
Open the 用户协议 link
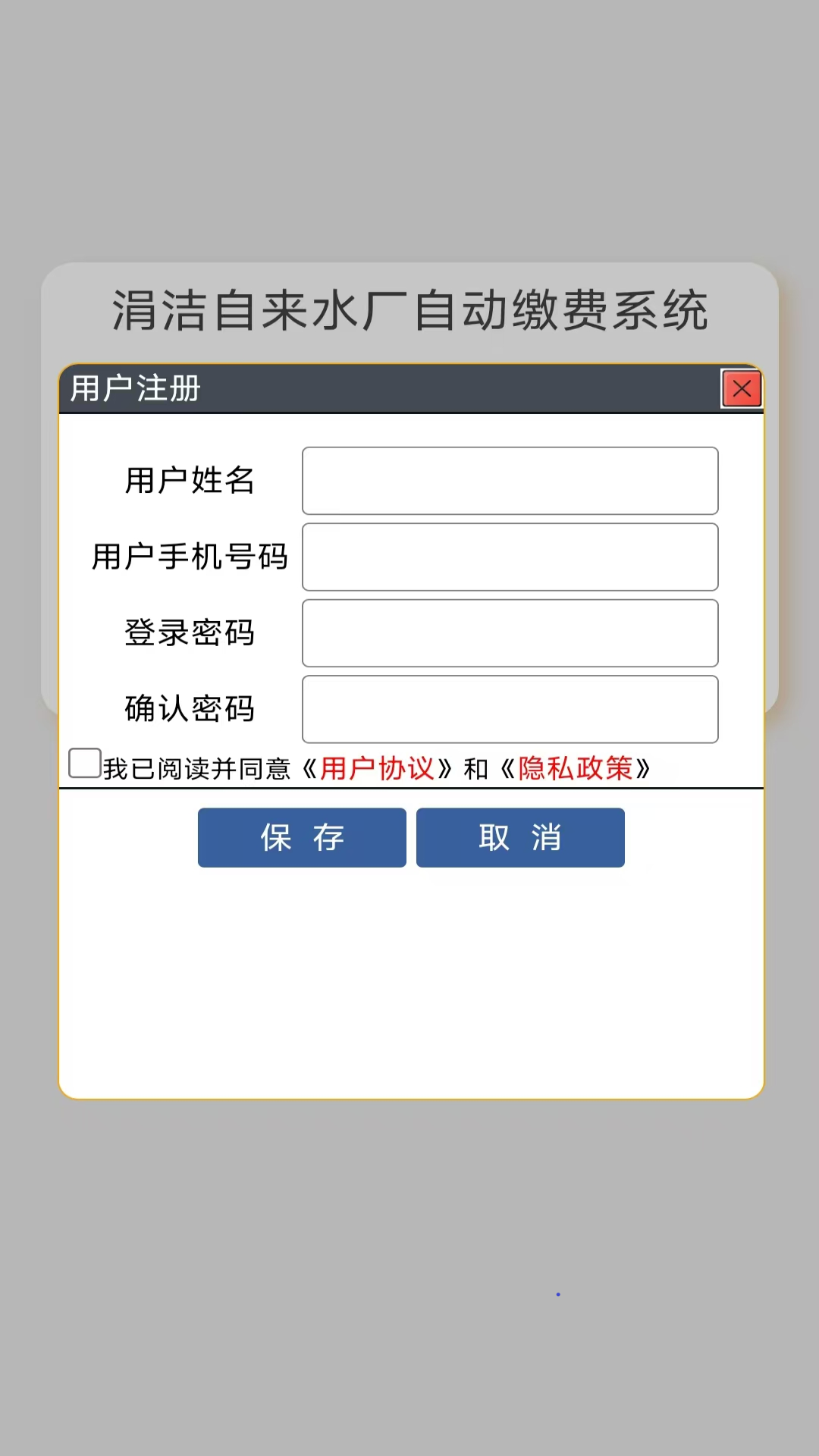pos(377,769)
